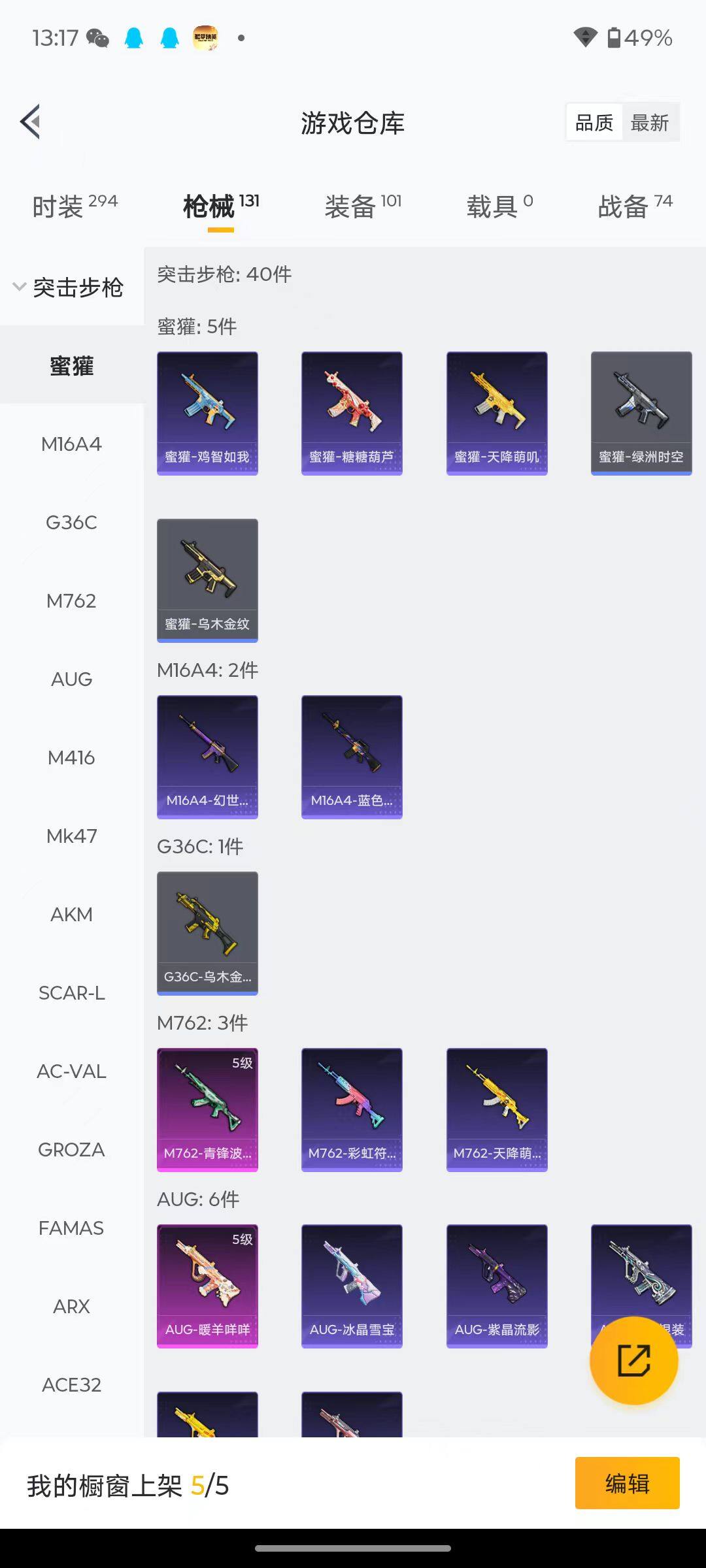
Task: Open the G36C-乌木金 skin tile
Action: tap(207, 933)
